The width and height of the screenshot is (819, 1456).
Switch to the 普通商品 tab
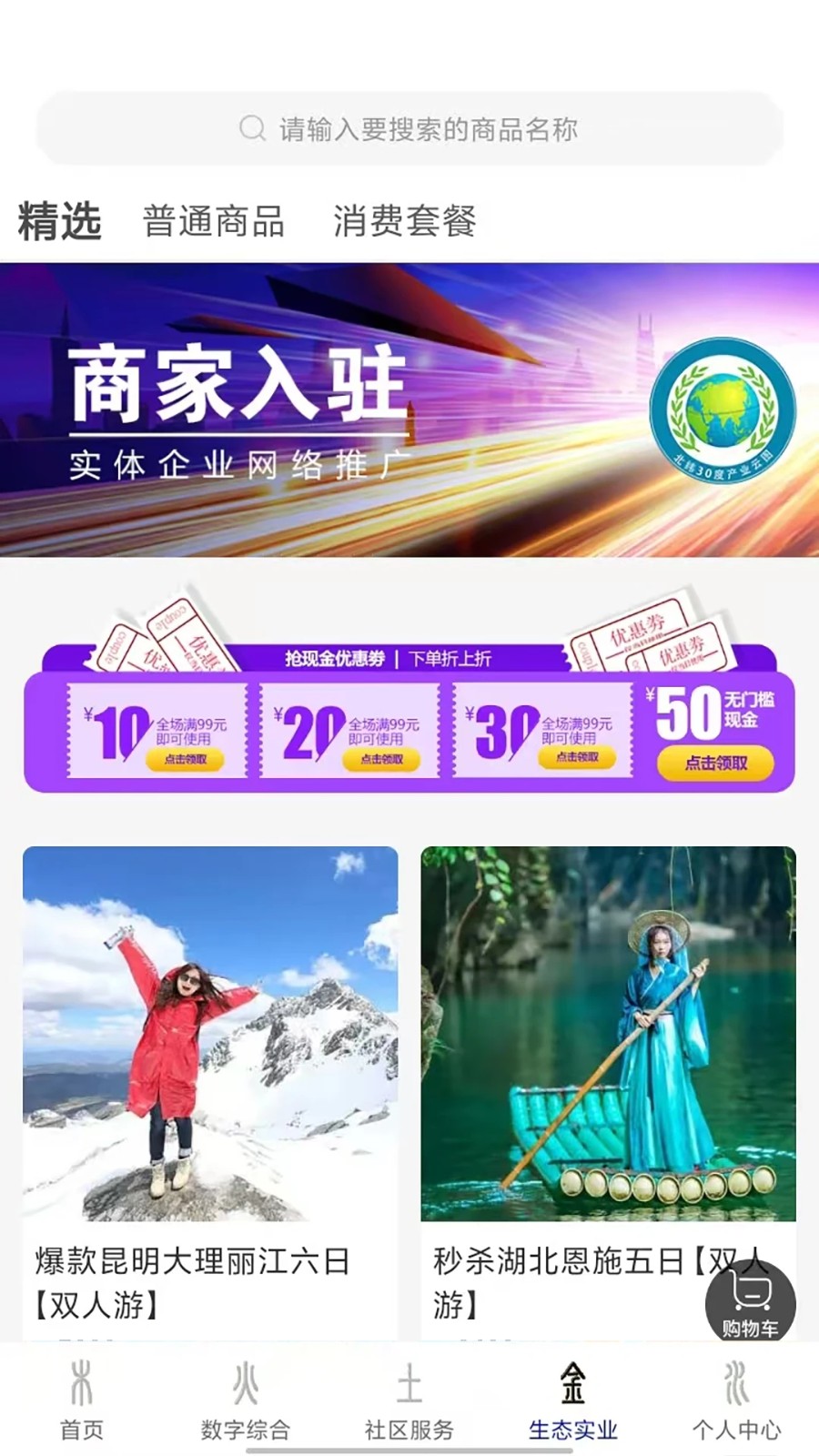214,219
